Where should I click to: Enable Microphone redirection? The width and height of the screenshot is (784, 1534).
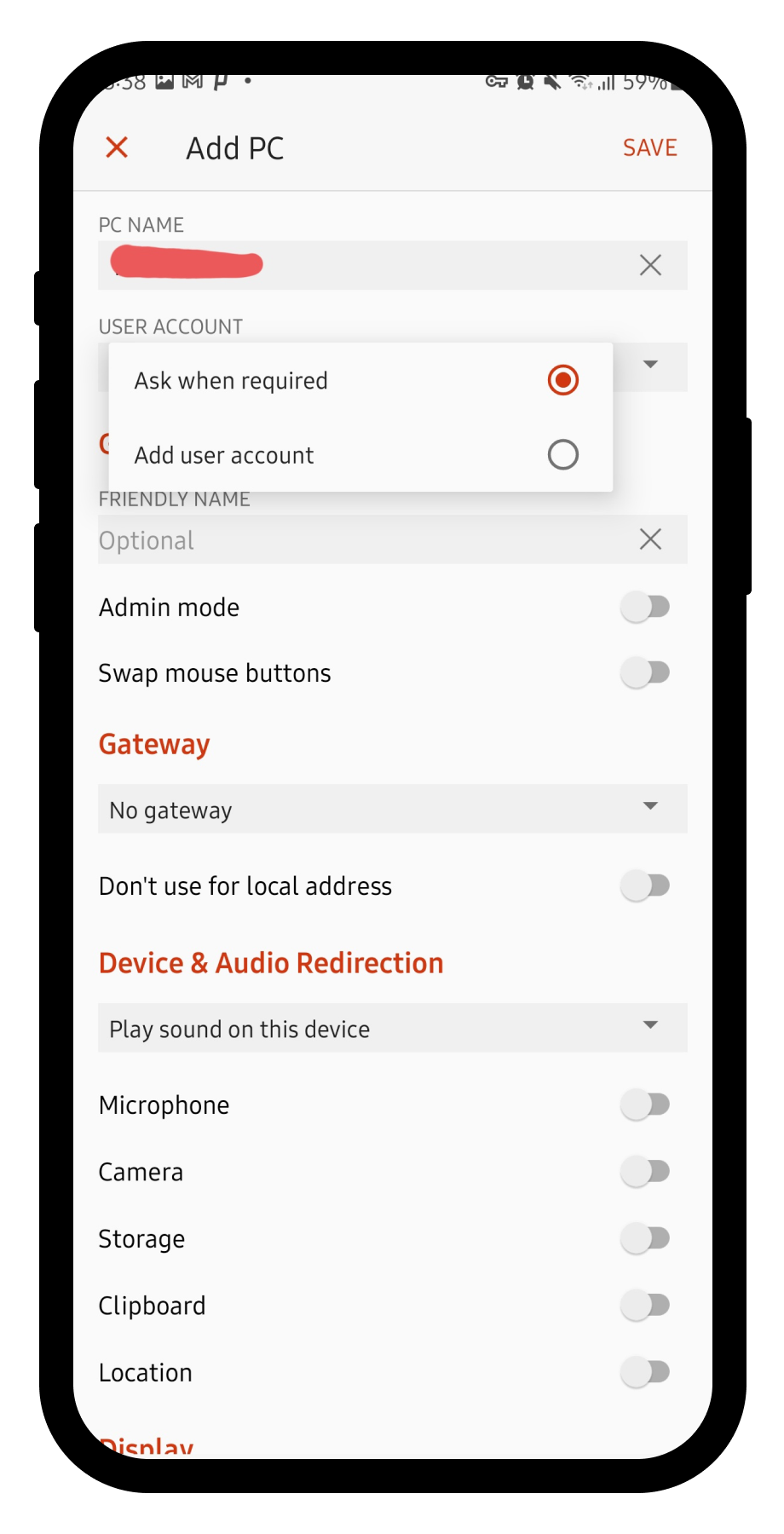[x=645, y=1104]
